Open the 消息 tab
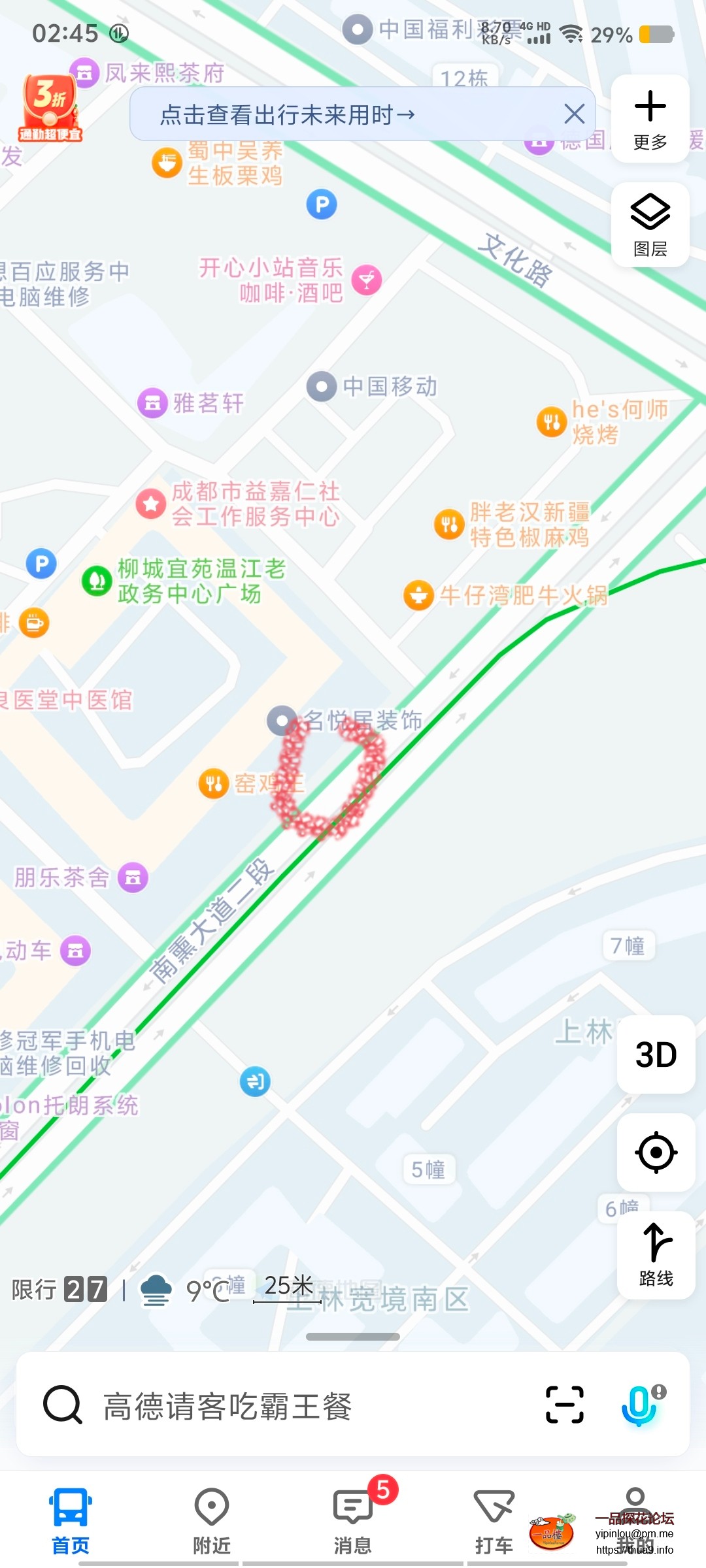Screen dimensions: 706x1568 click(x=353, y=1520)
